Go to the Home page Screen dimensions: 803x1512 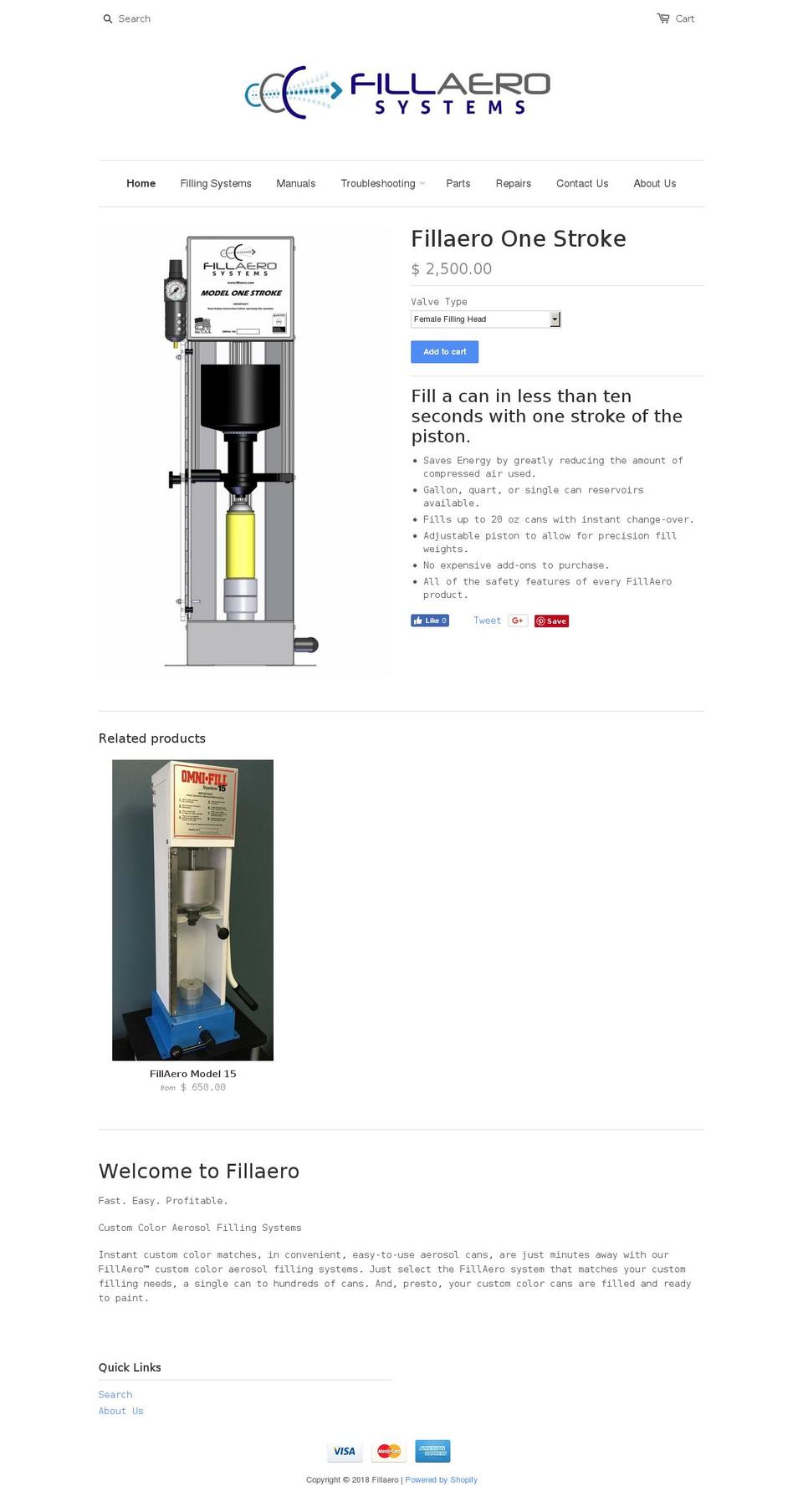click(x=141, y=183)
